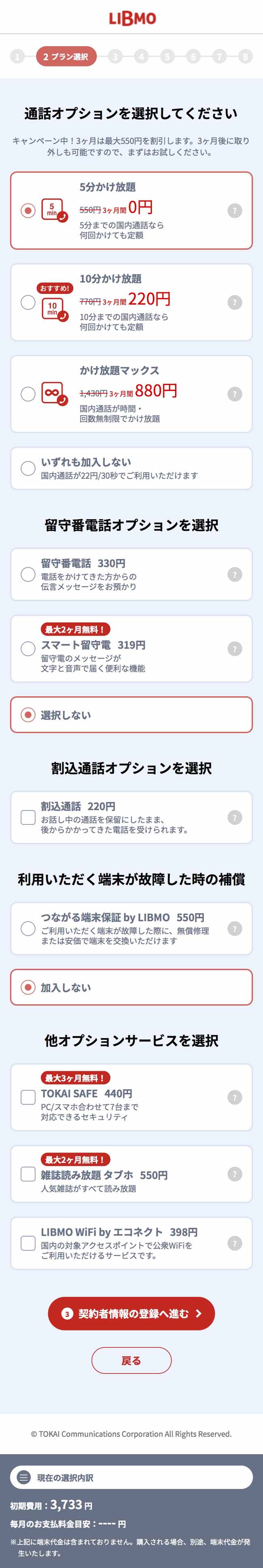Choose スマート留守電 319円 option
This screenshot has width=263, height=1568.
[x=28, y=648]
